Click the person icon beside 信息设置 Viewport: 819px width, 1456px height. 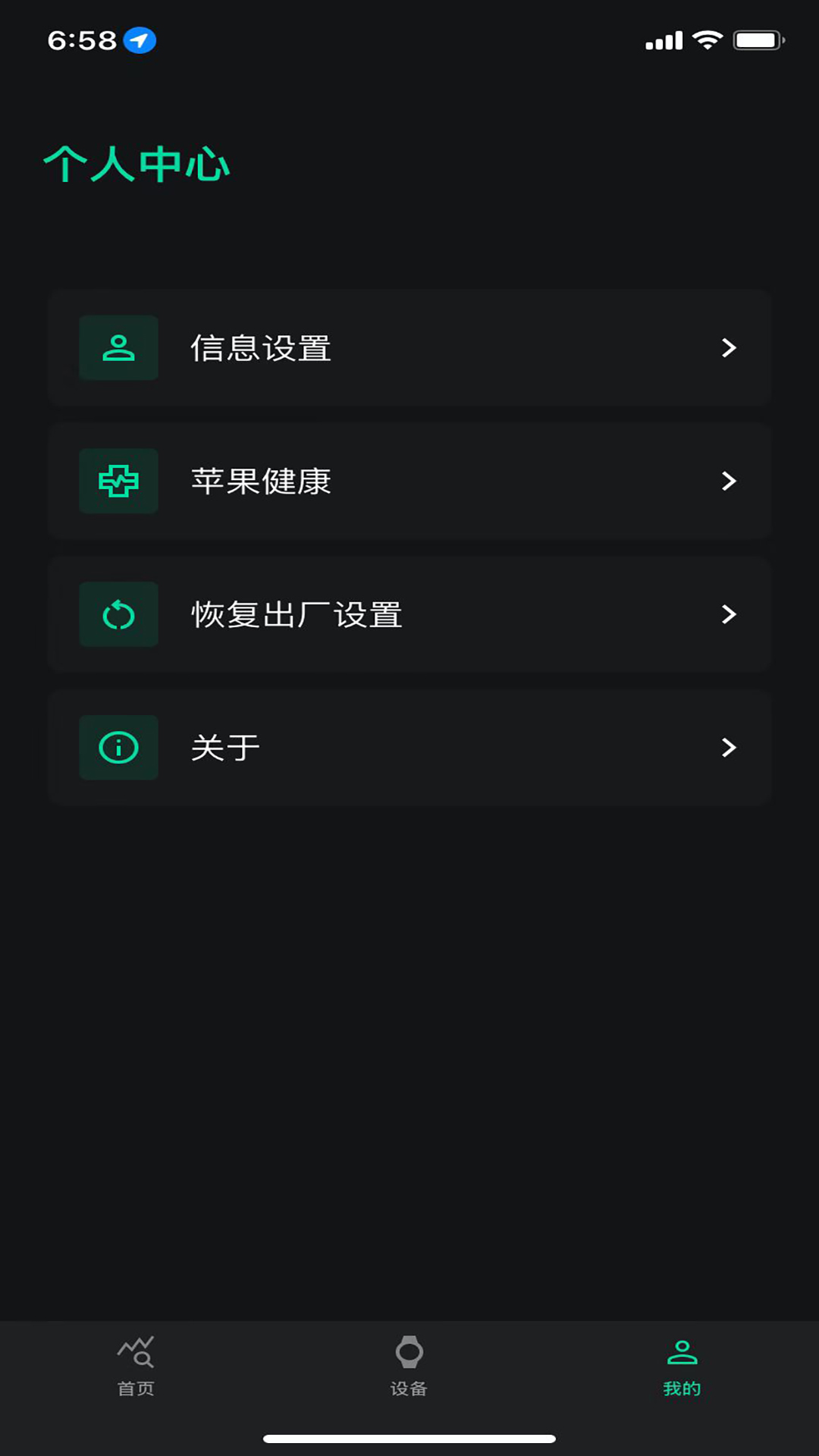(x=118, y=347)
